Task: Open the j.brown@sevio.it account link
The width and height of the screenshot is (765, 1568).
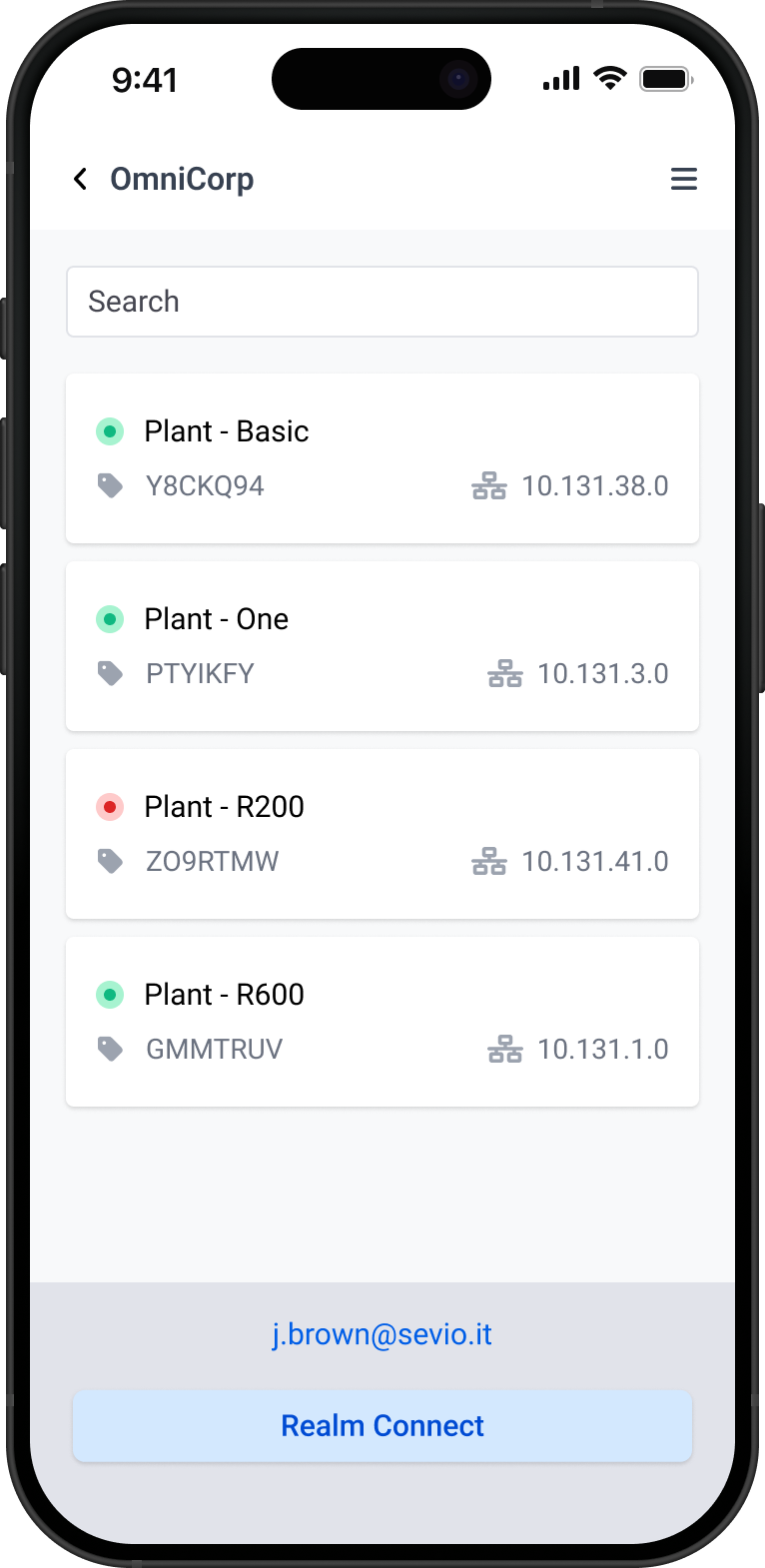Action: 382,1335
